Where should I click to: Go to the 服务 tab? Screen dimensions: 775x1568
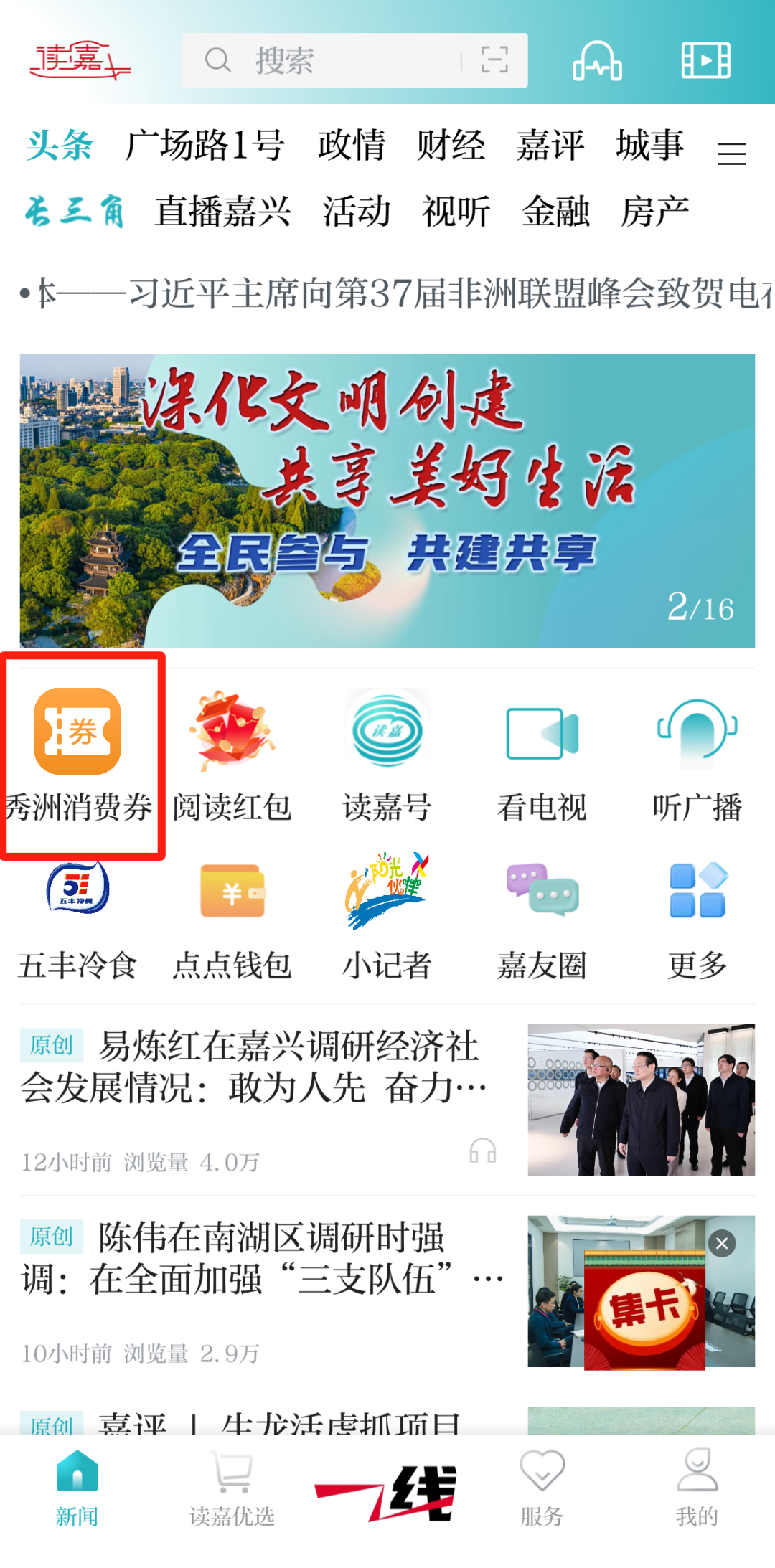542,1487
